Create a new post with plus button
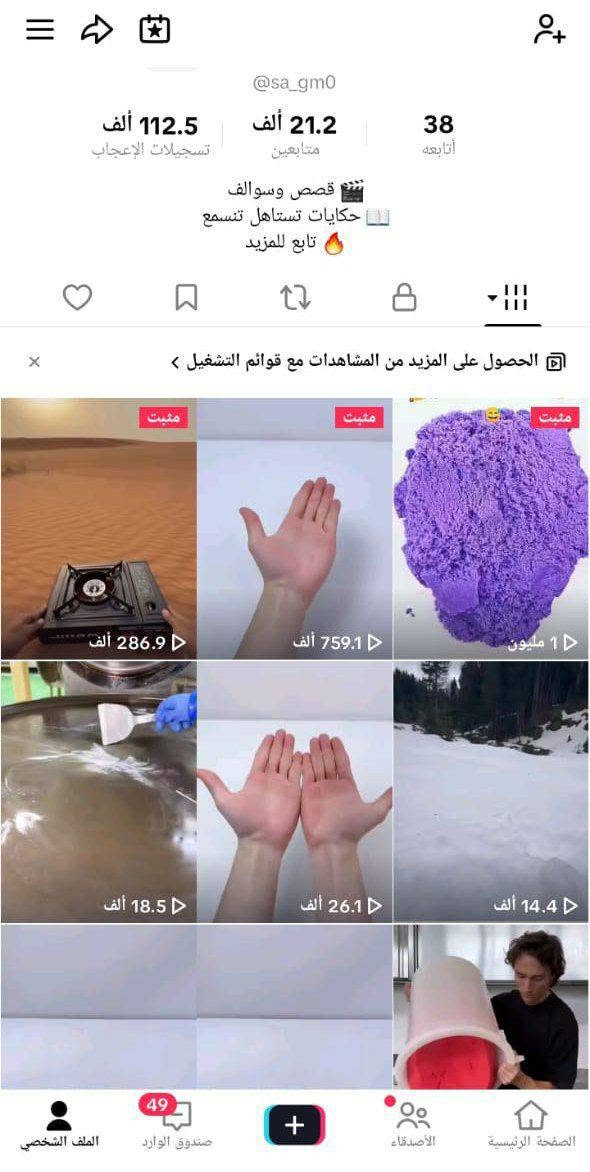The image size is (590, 1172). 295,1125
